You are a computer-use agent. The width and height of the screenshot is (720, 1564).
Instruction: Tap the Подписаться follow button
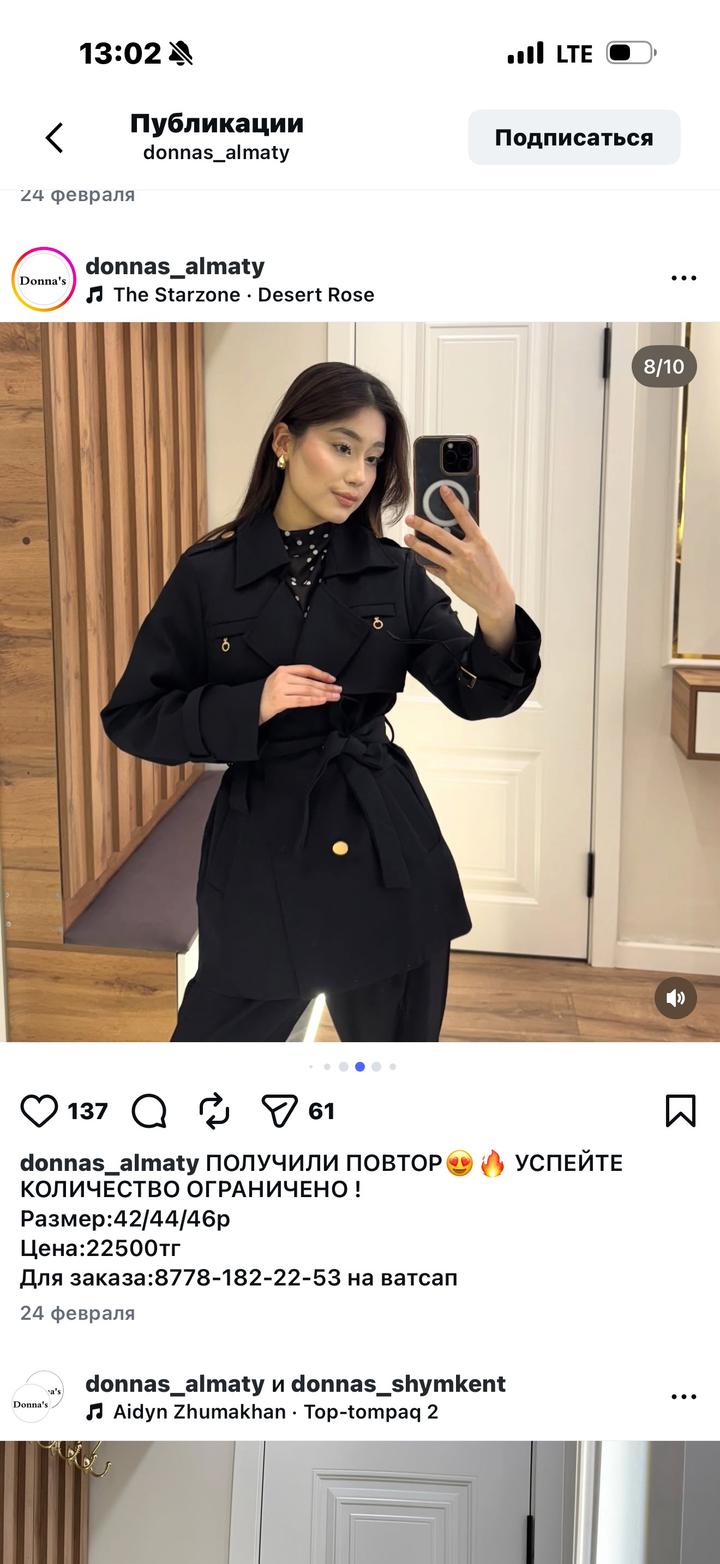(574, 138)
